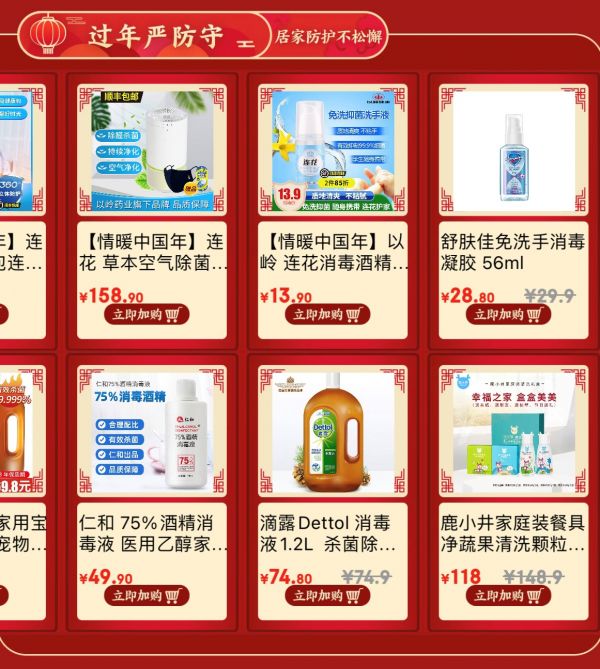Screen dimensions: 600x669
Task: Tap 立即加购 under 仁和 75%酒精消毒液
Action: (146, 596)
